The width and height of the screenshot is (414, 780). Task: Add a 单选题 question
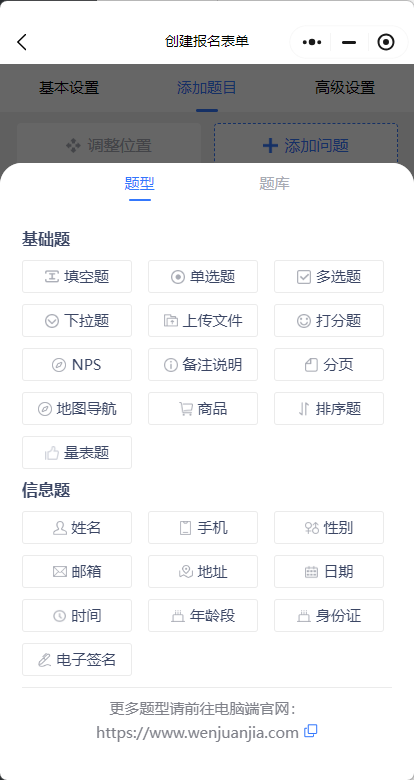pos(203,277)
